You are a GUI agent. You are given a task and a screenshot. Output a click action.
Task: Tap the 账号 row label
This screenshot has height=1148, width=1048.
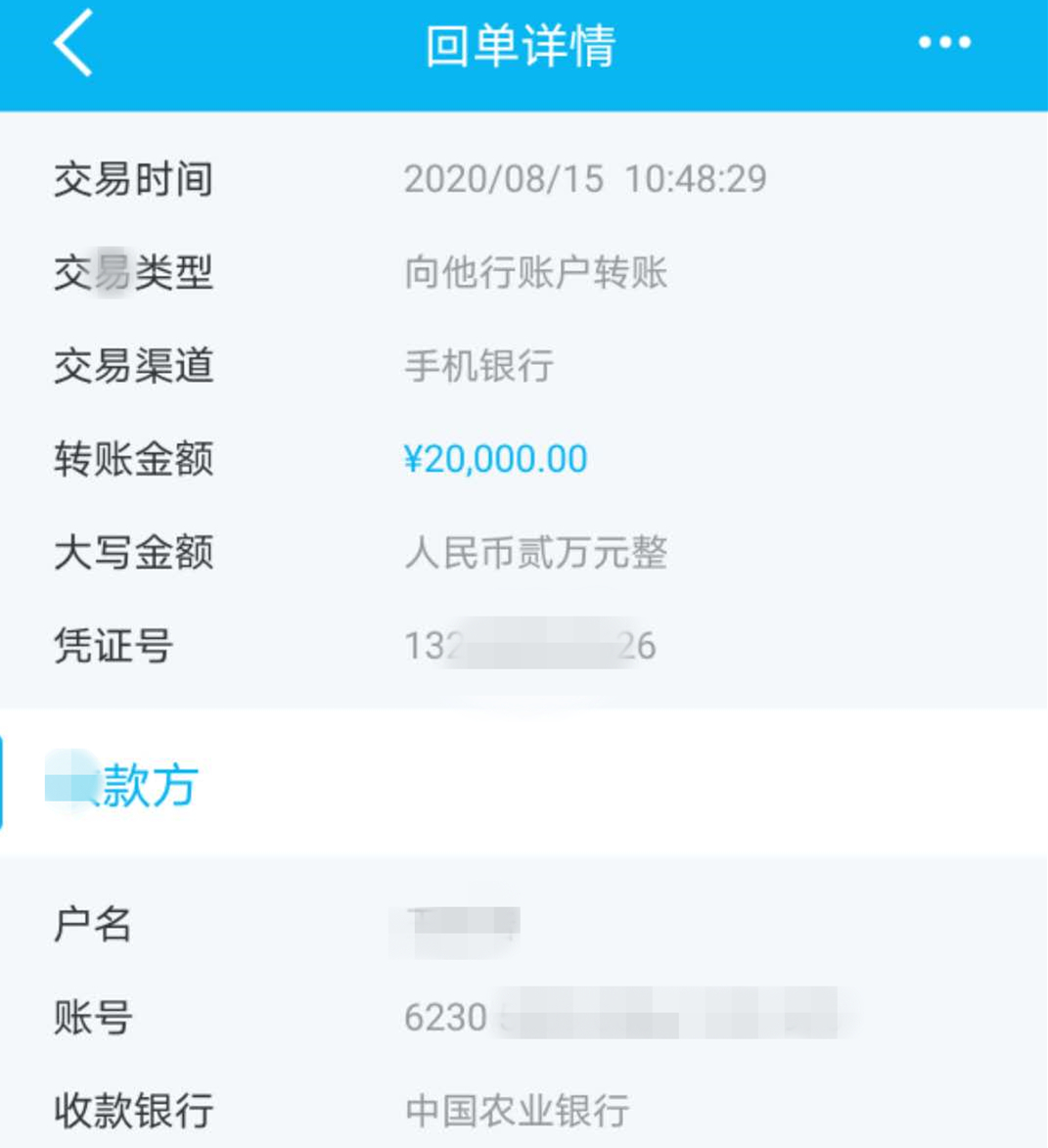point(93,1018)
